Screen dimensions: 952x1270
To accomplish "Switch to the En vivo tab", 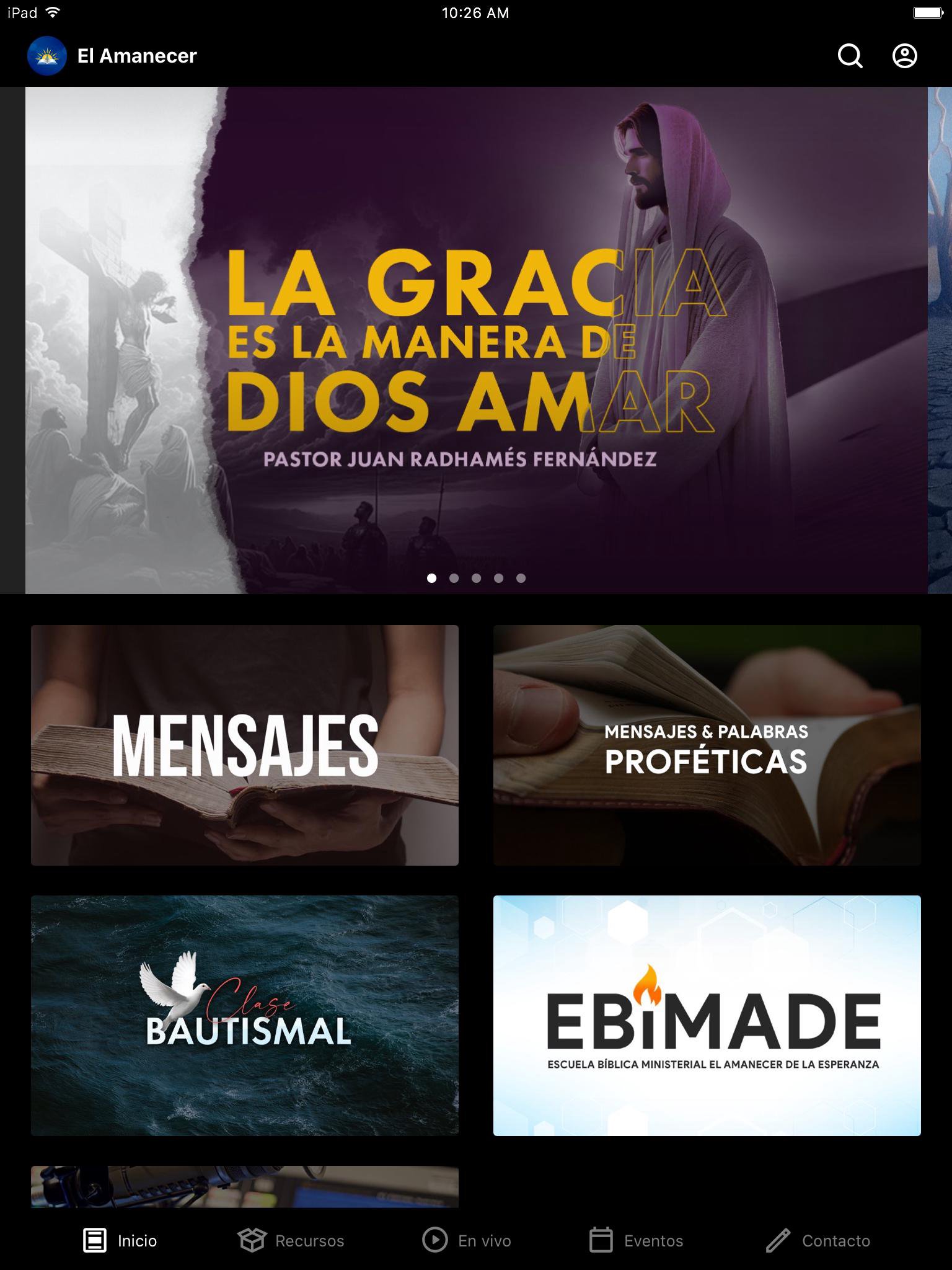I will [467, 1240].
